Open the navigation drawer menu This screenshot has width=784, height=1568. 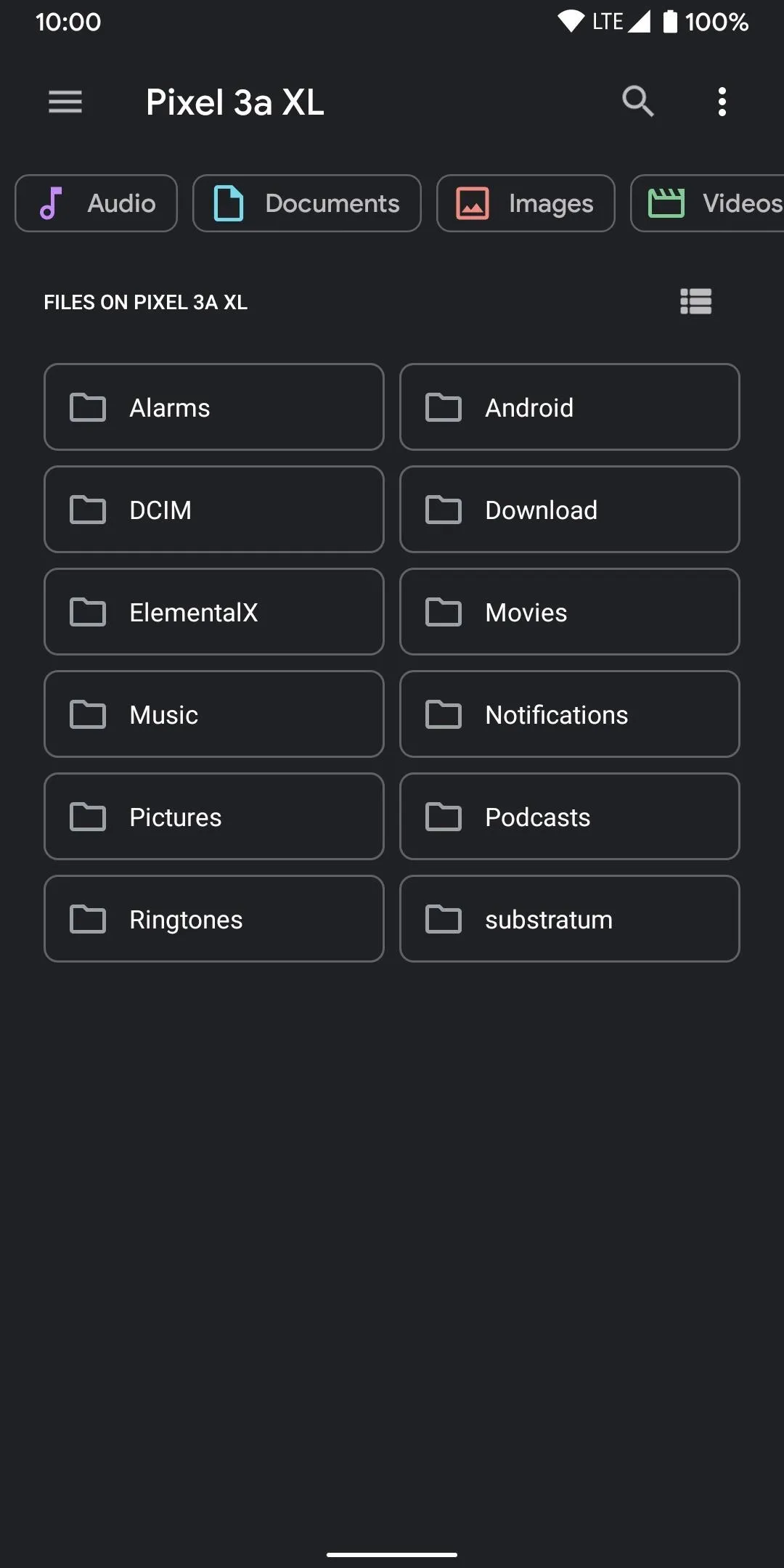65,102
